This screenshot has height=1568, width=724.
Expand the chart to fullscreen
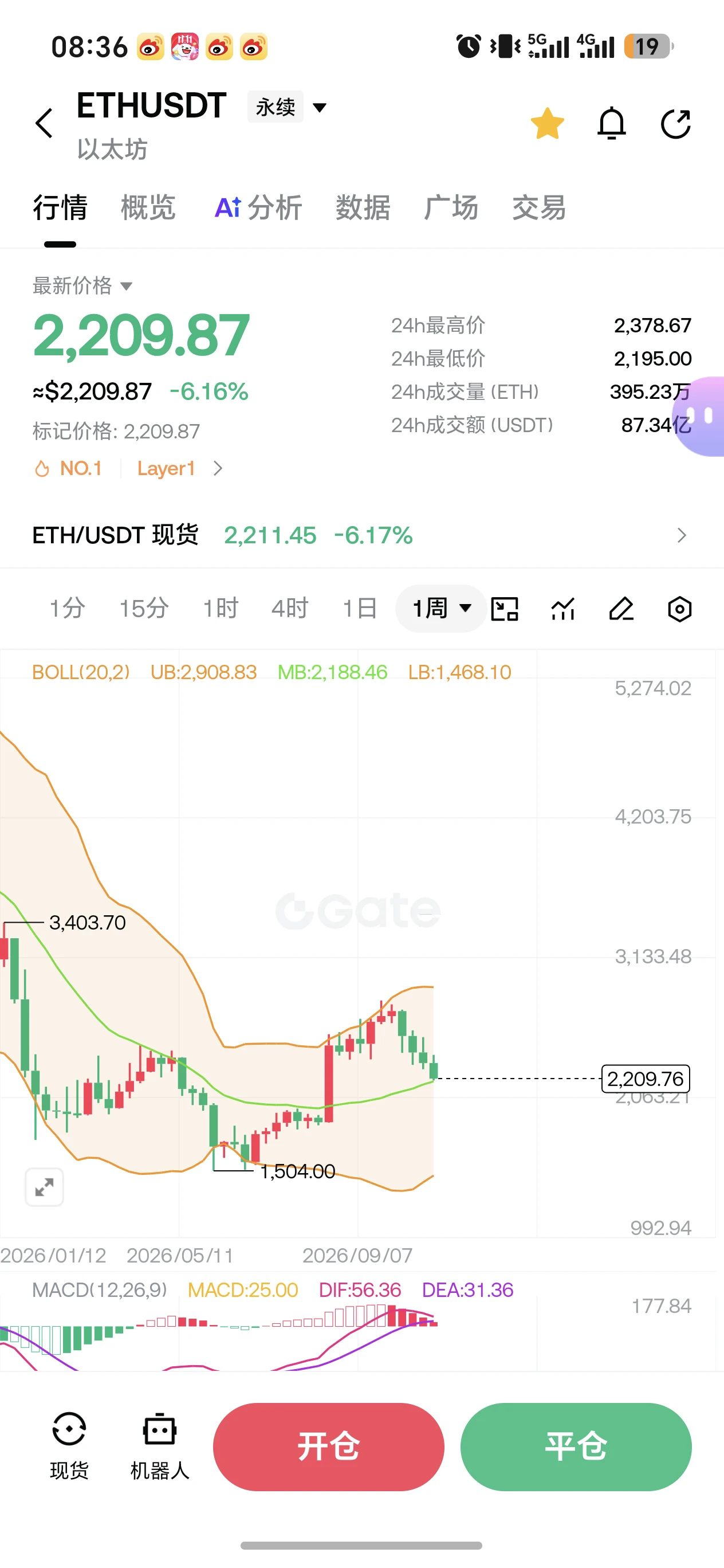(45, 1186)
